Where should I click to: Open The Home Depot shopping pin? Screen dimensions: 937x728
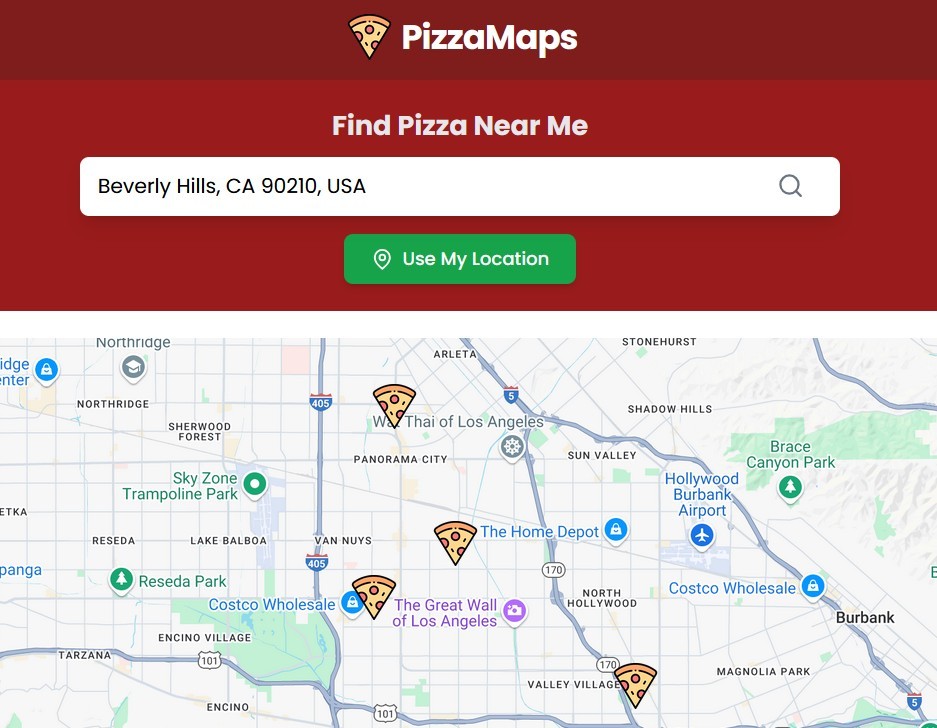pos(616,529)
